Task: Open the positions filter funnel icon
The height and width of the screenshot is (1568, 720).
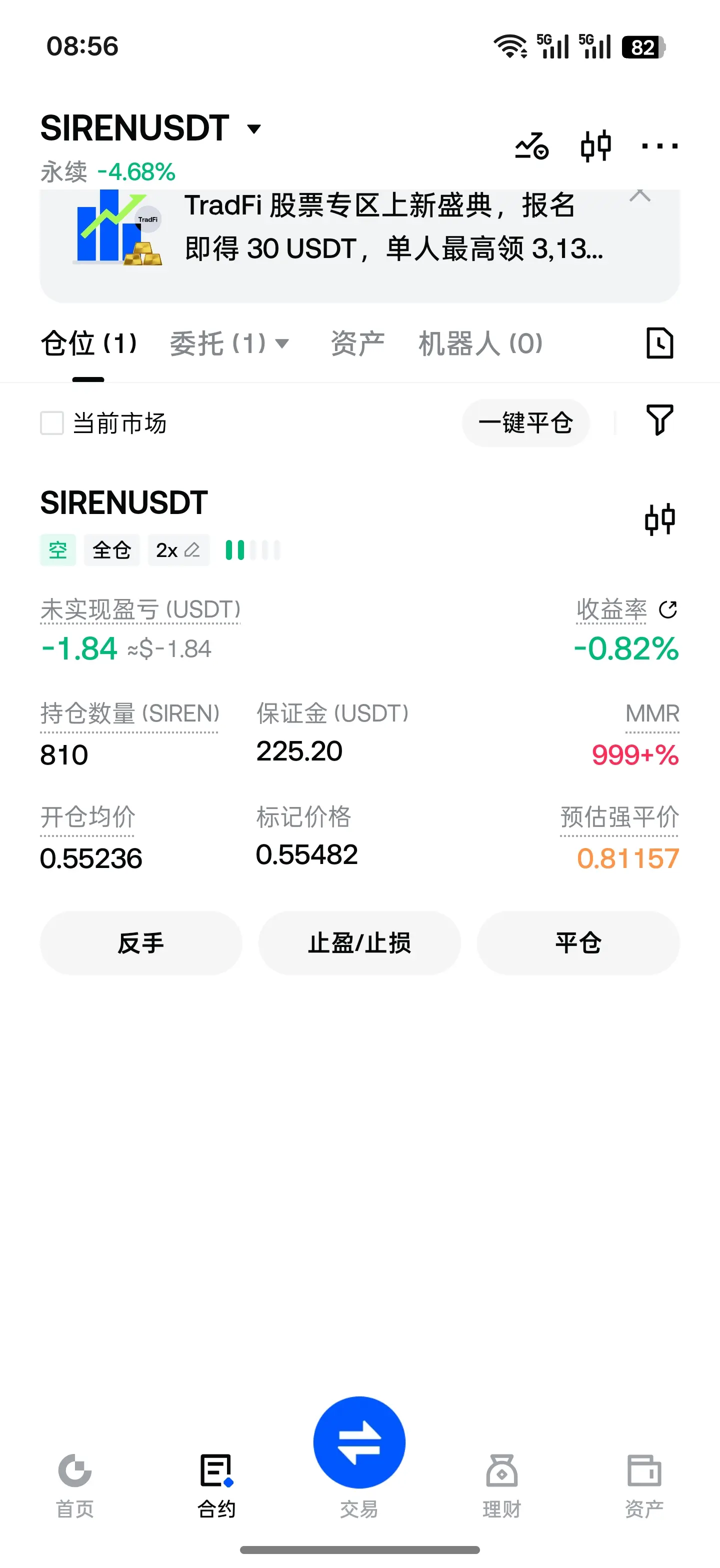Action: pos(659,420)
